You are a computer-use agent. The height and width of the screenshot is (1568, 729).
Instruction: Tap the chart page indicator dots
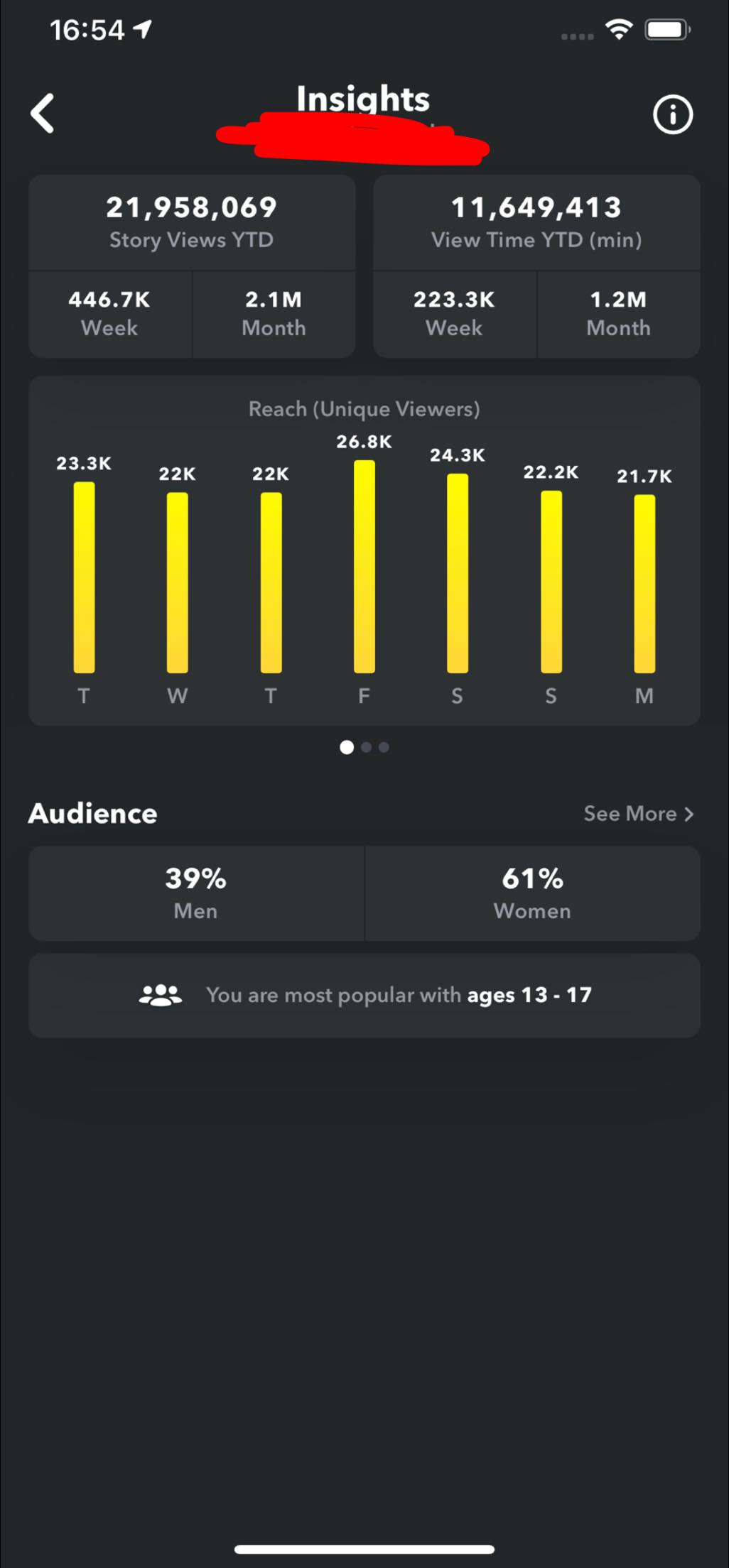coord(364,747)
